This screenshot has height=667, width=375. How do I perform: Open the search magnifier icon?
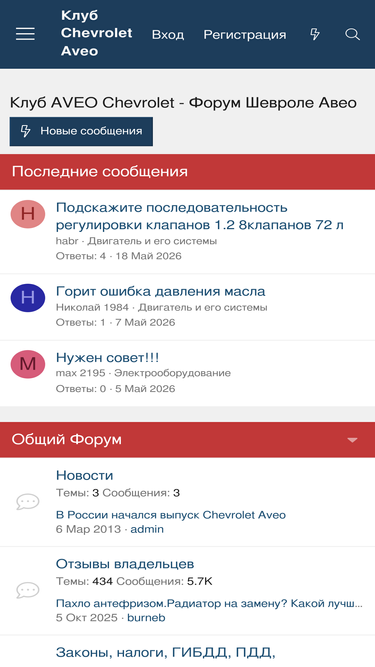[x=352, y=34]
